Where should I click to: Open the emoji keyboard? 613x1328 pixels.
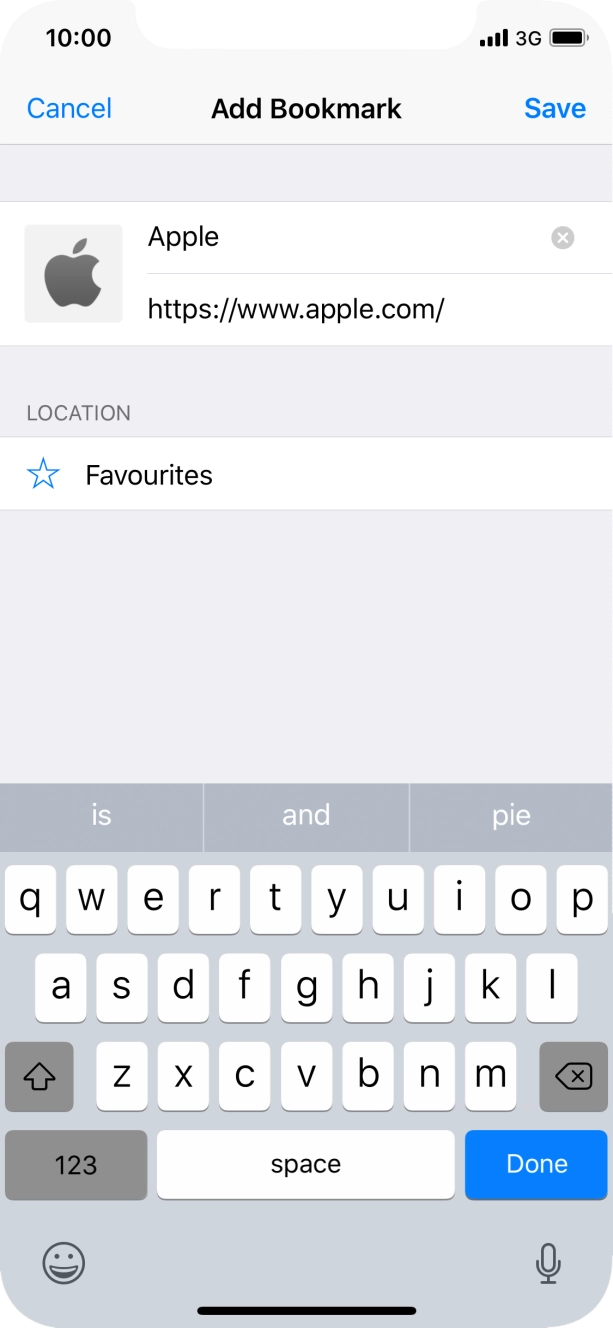point(64,1263)
